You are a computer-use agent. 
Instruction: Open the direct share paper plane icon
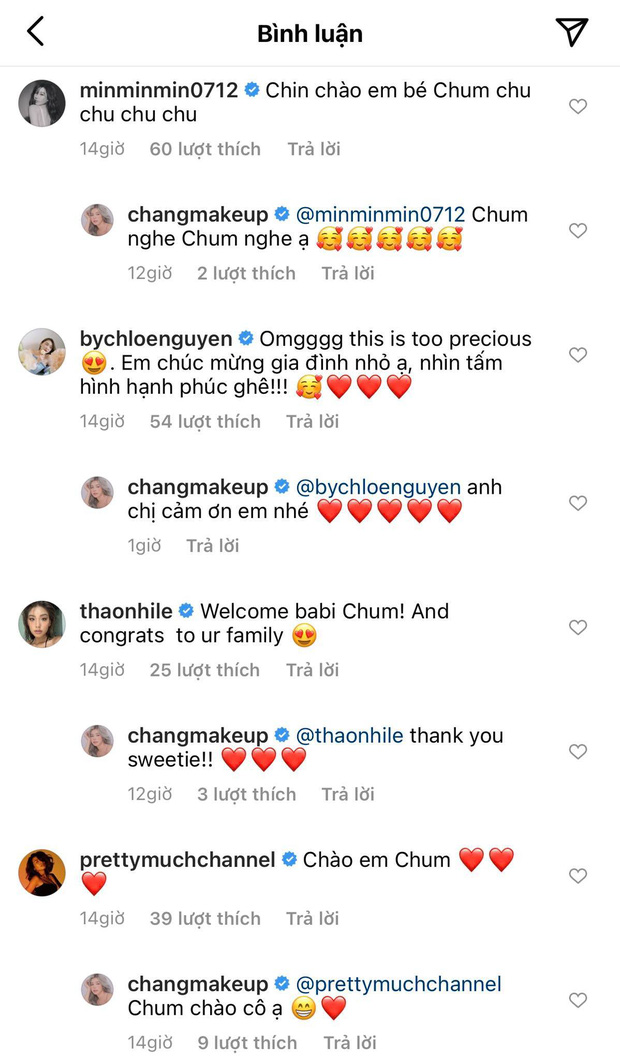[571, 32]
